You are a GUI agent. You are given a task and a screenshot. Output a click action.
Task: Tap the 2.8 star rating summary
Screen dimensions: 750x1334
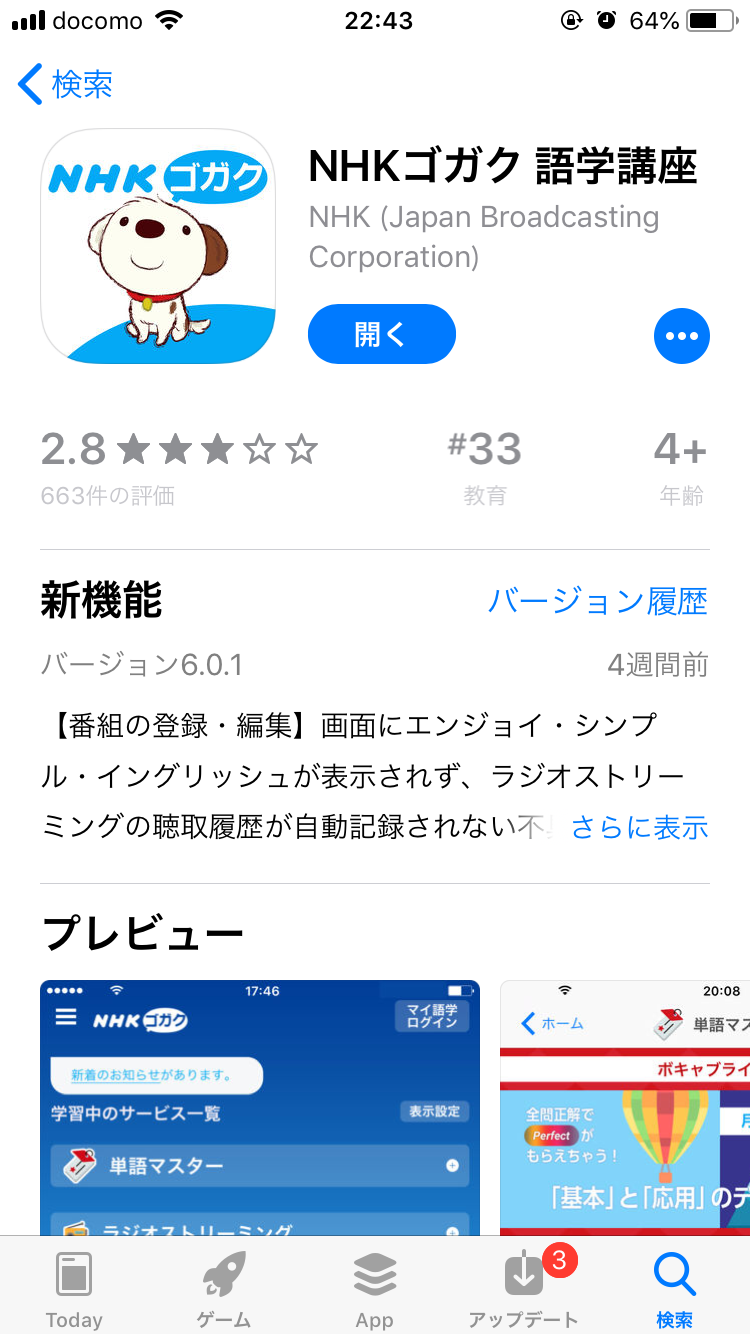tap(178, 466)
